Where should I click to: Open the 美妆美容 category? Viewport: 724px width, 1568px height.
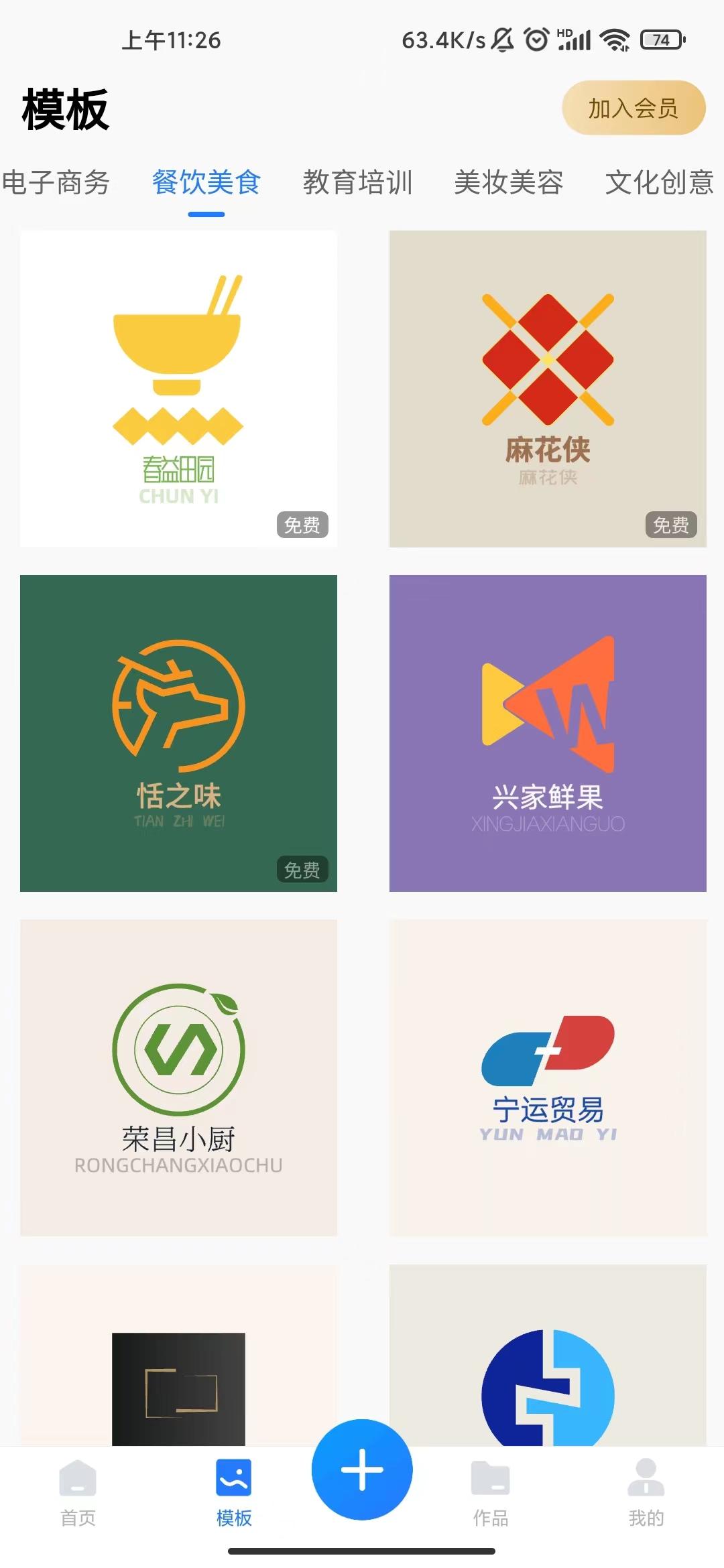(x=509, y=182)
